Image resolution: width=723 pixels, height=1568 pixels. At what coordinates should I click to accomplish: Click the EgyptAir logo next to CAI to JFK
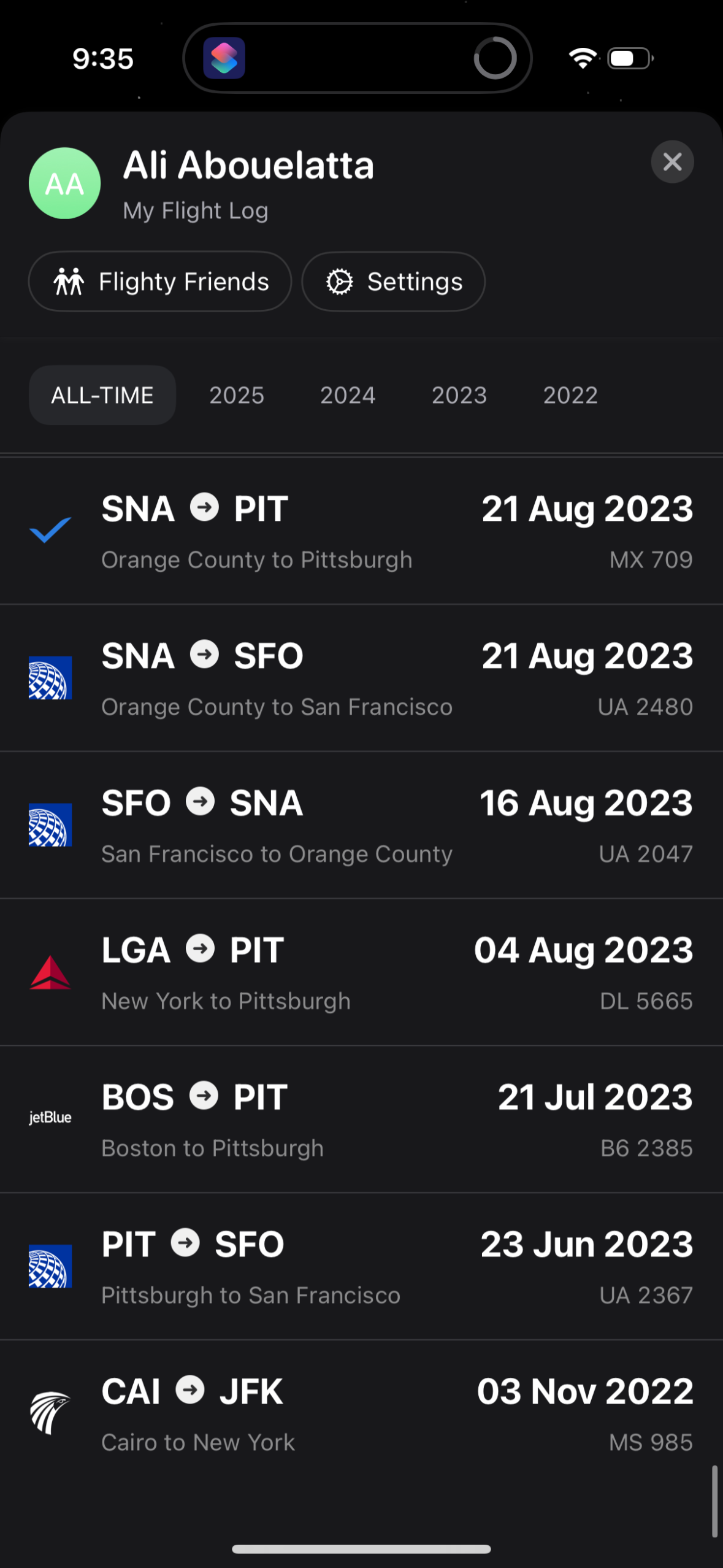[x=52, y=1414]
